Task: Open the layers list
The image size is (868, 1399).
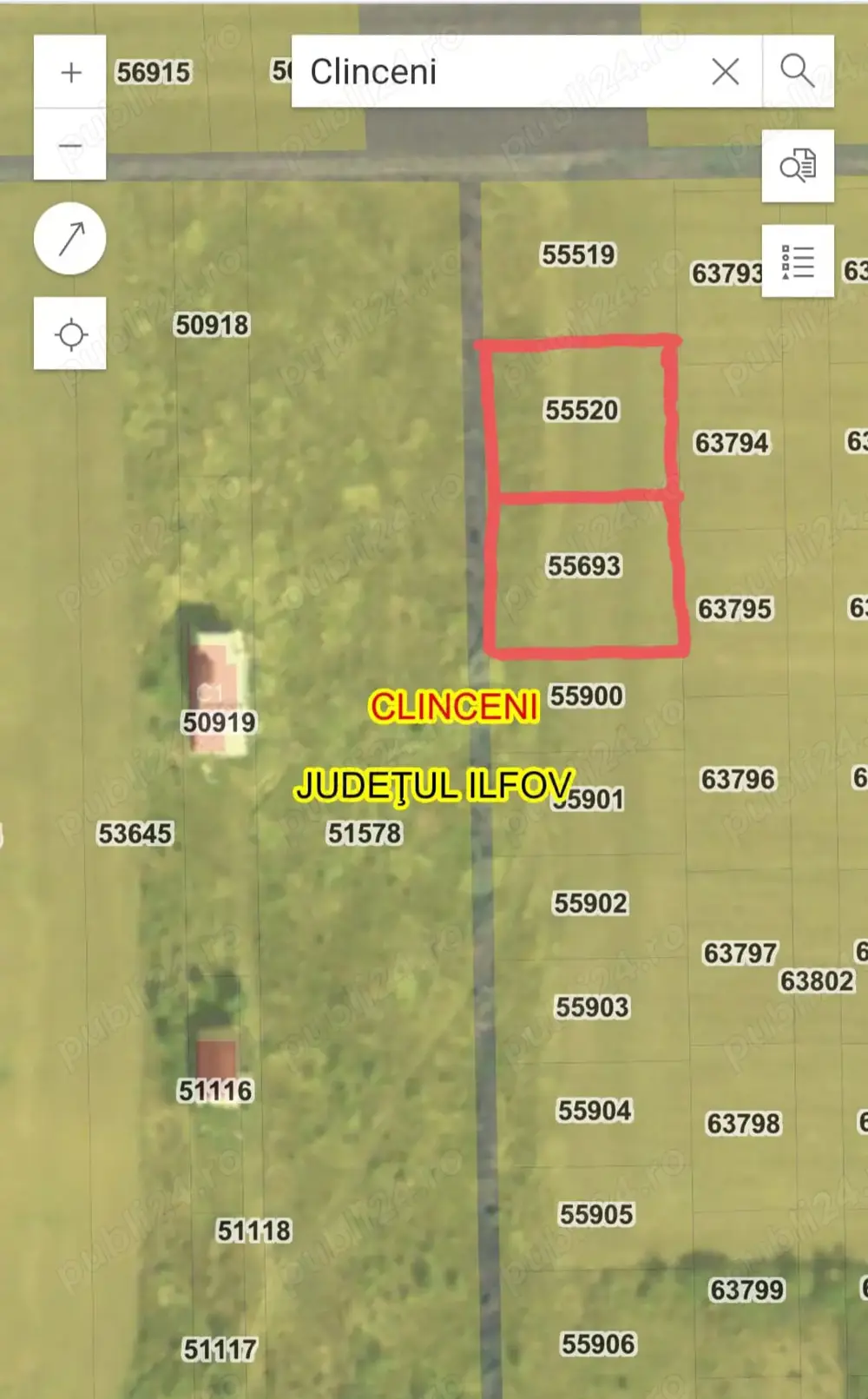Action: click(798, 261)
